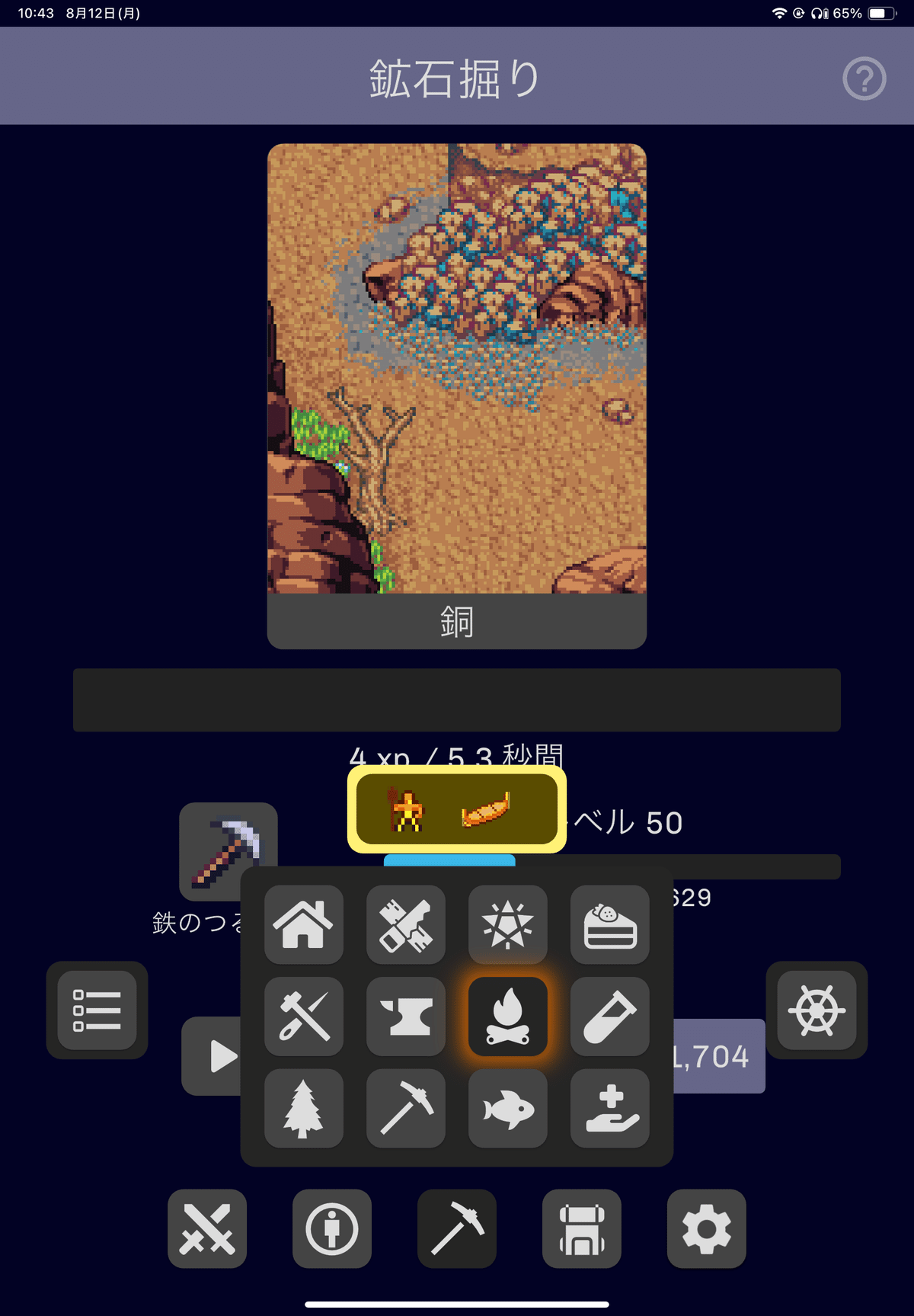Viewport: 914px width, 1316px height.
Task: Open the anvil smithing skill
Action: click(406, 1016)
